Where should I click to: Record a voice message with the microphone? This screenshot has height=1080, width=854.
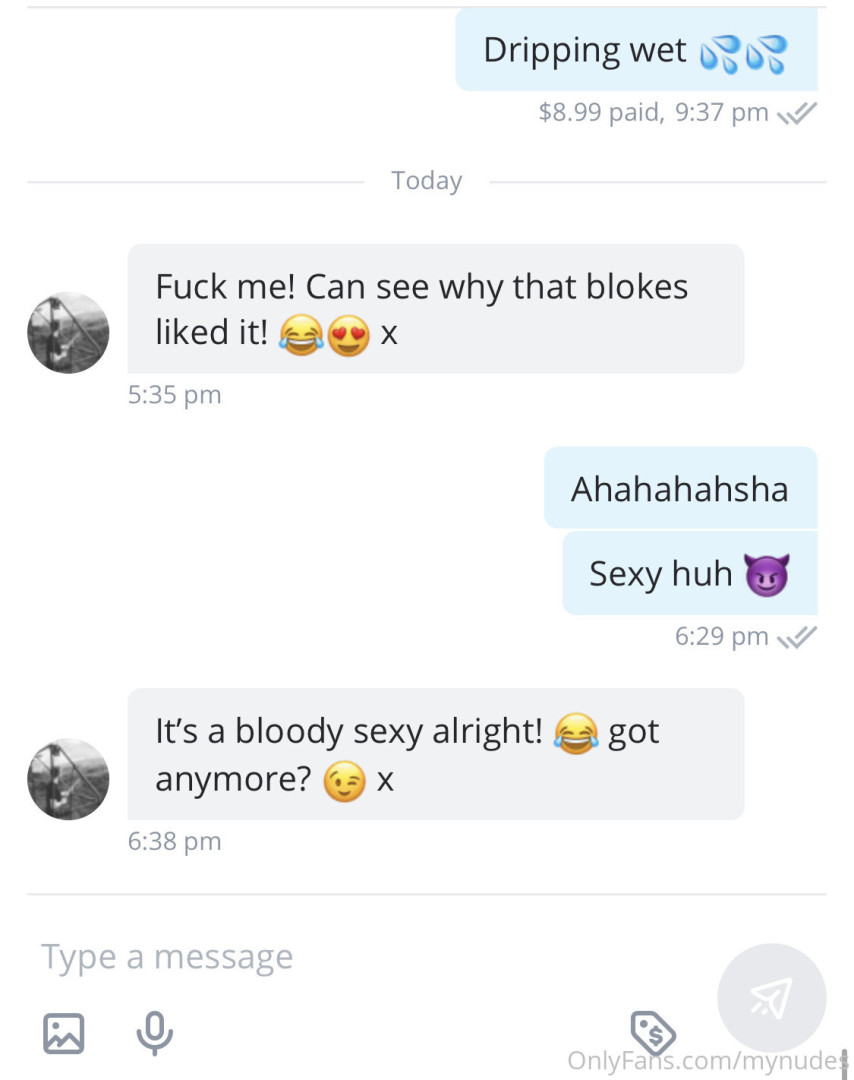pos(155,1032)
